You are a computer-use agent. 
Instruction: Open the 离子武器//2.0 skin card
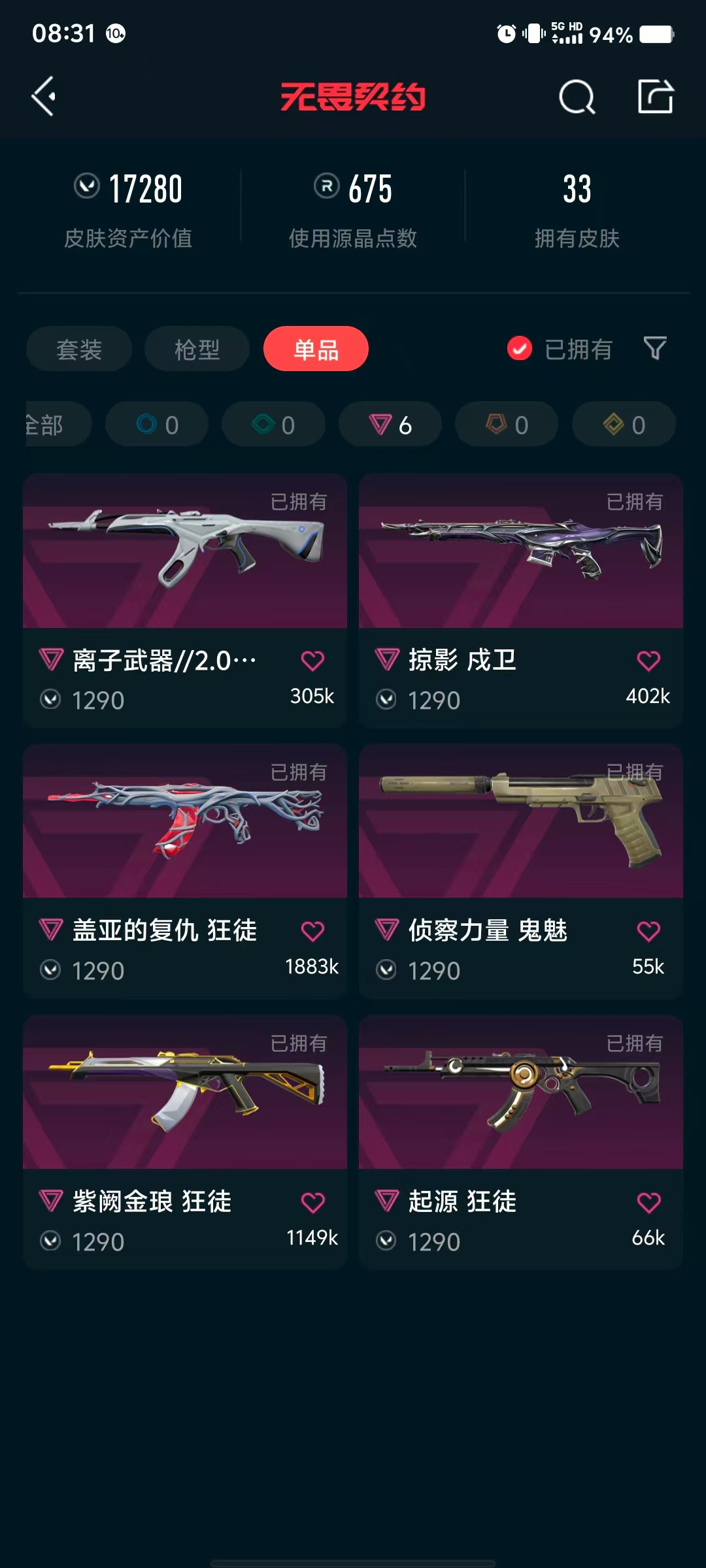coord(185,600)
